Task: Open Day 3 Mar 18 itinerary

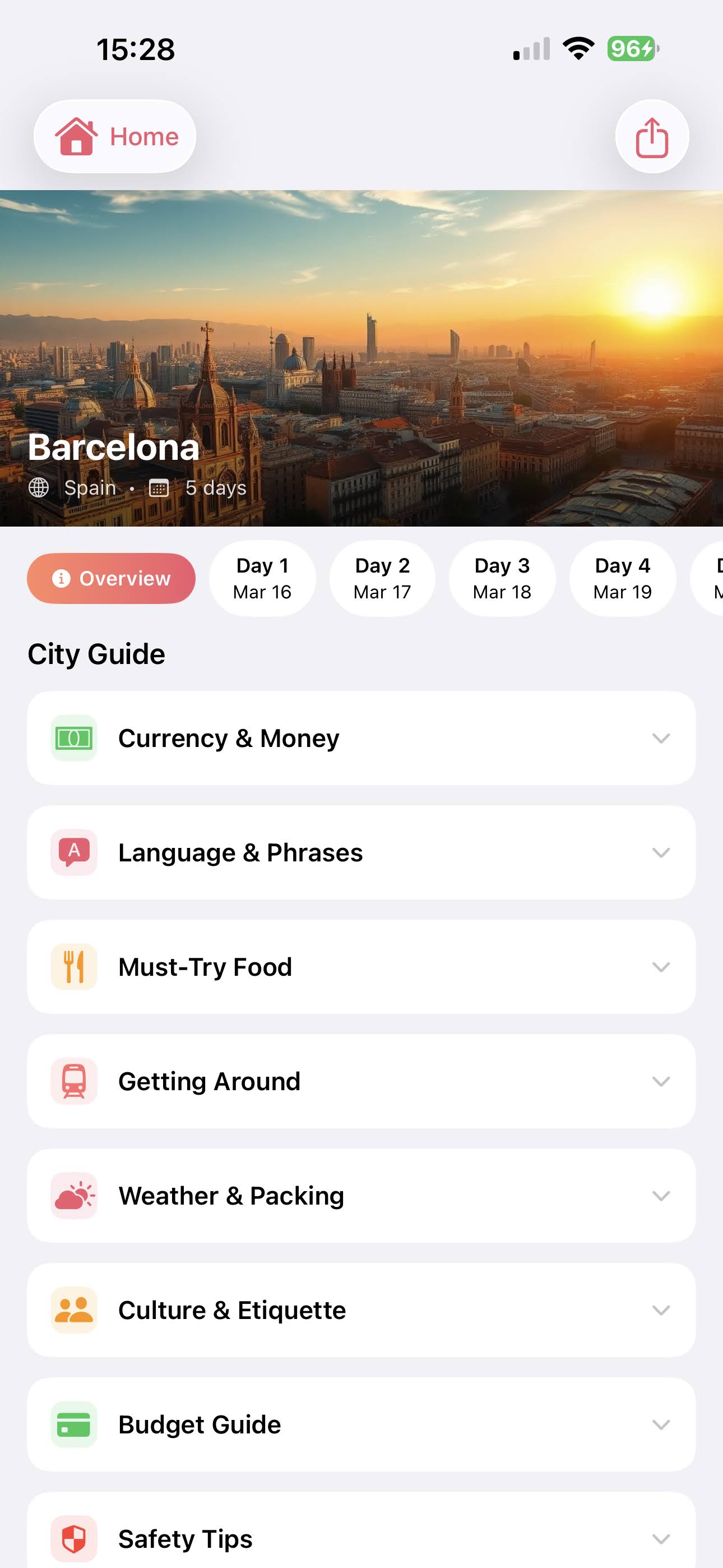Action: 502,578
